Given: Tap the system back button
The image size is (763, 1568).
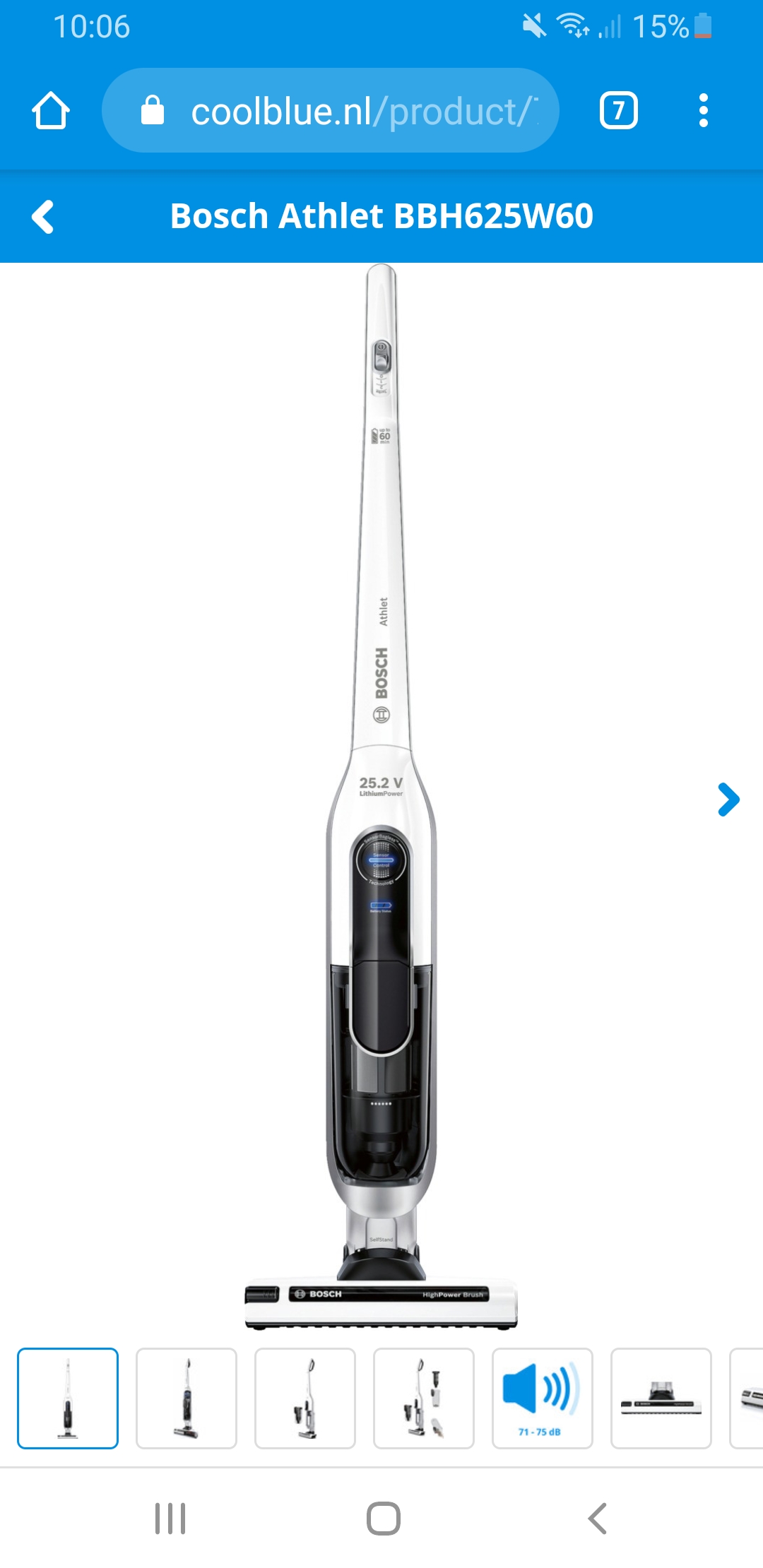Looking at the screenshot, I should [598, 1518].
